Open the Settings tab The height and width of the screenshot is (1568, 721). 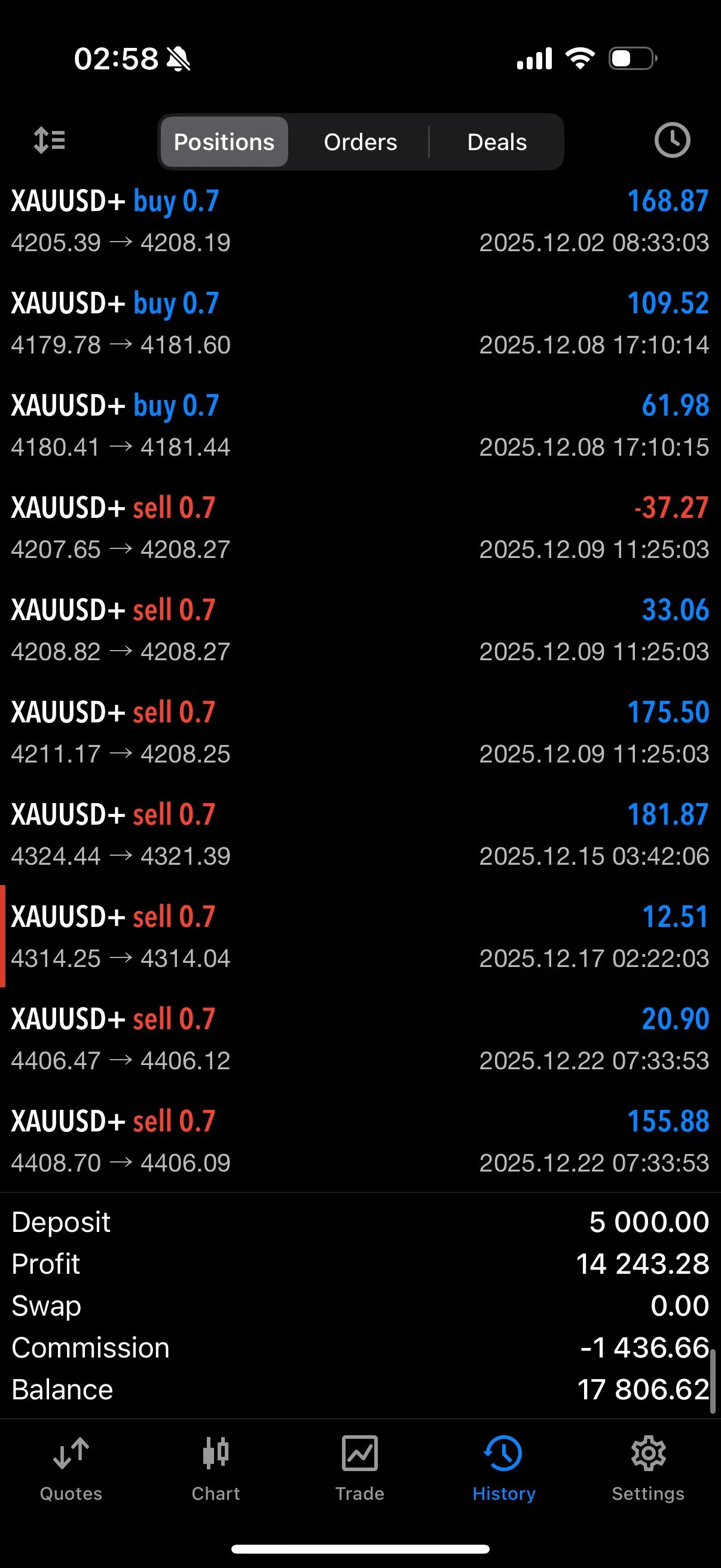click(648, 1468)
